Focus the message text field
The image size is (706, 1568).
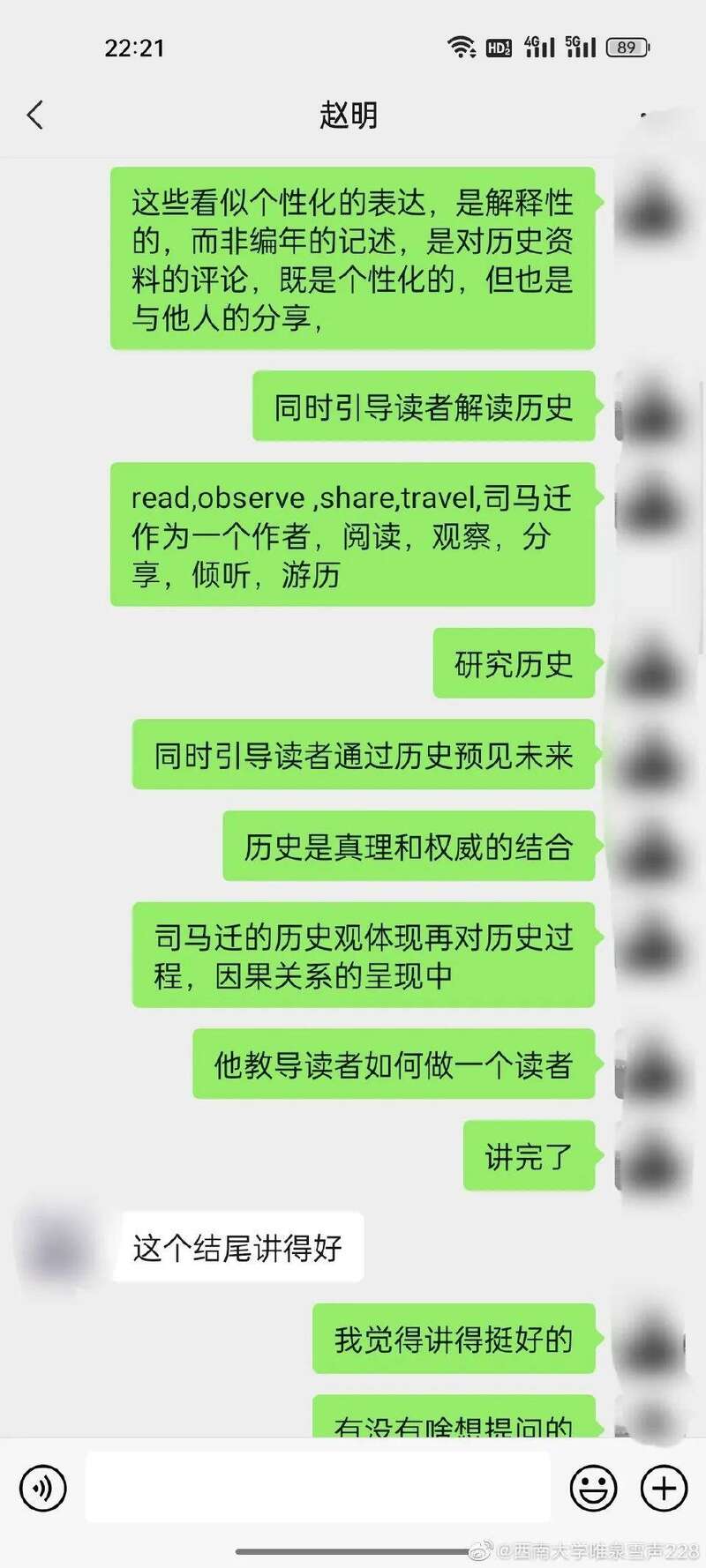pos(318,1488)
